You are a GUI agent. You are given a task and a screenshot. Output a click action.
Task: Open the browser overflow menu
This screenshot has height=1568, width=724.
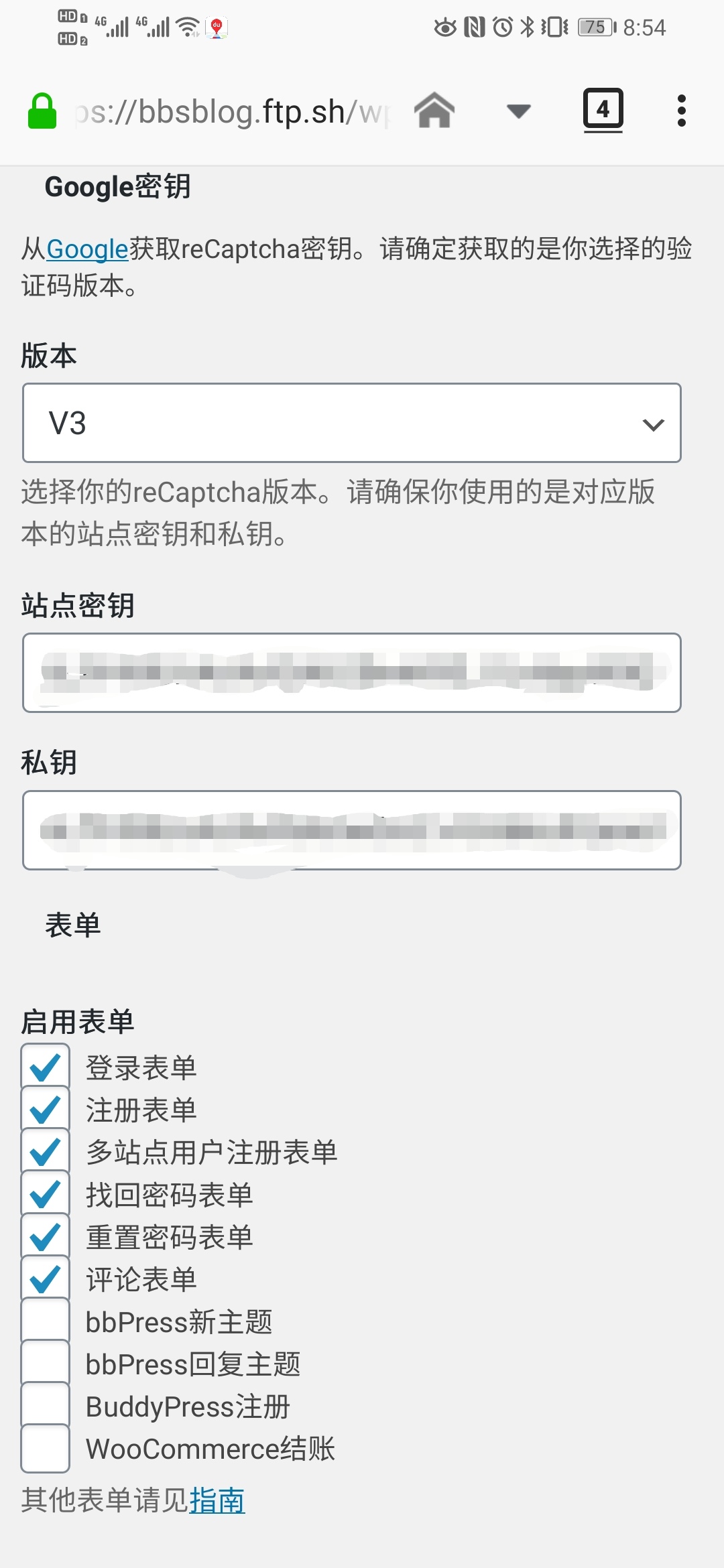(681, 111)
